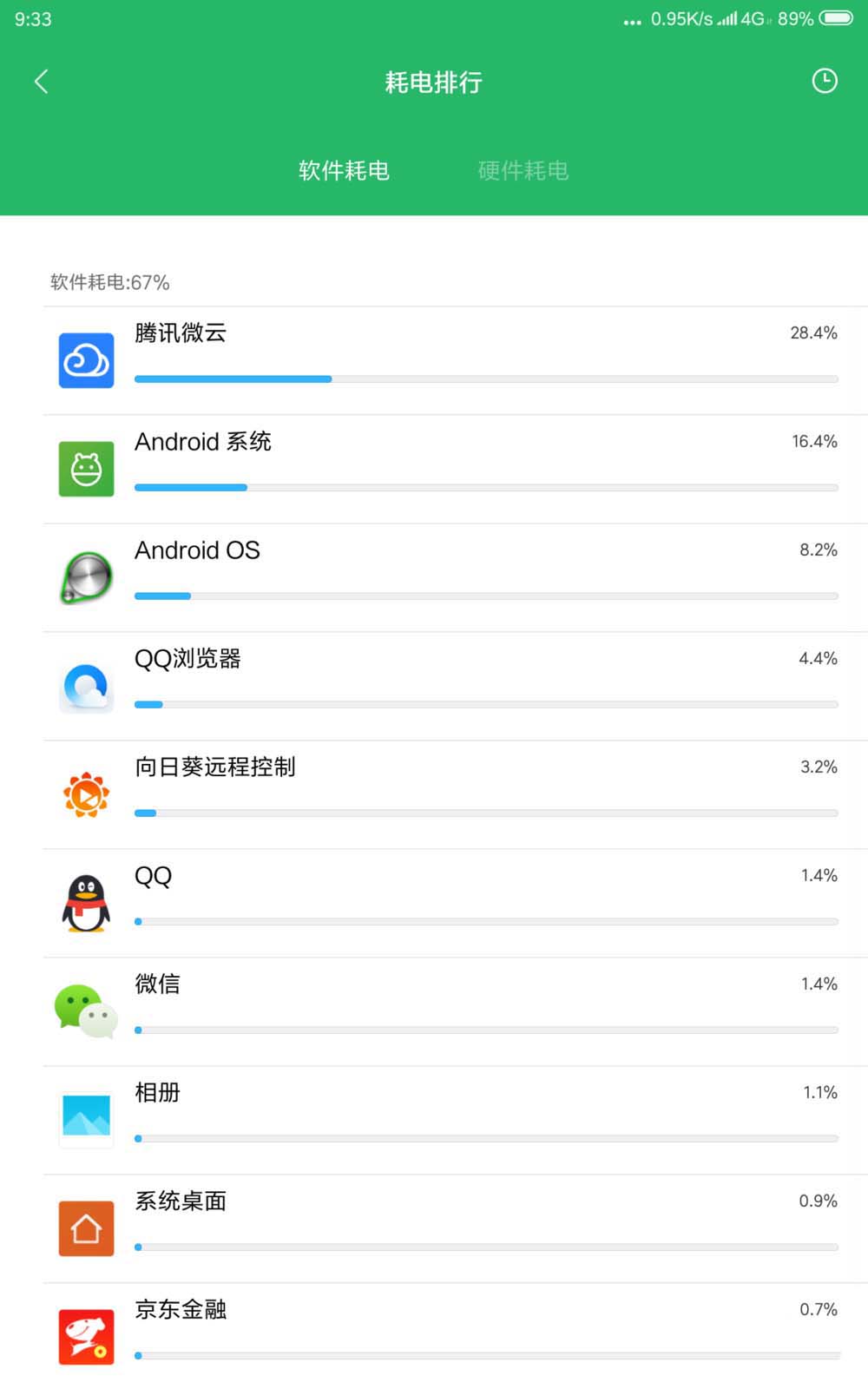Switch to the 硬件耗电 tab
Screen dimensions: 868x1389
[523, 170]
